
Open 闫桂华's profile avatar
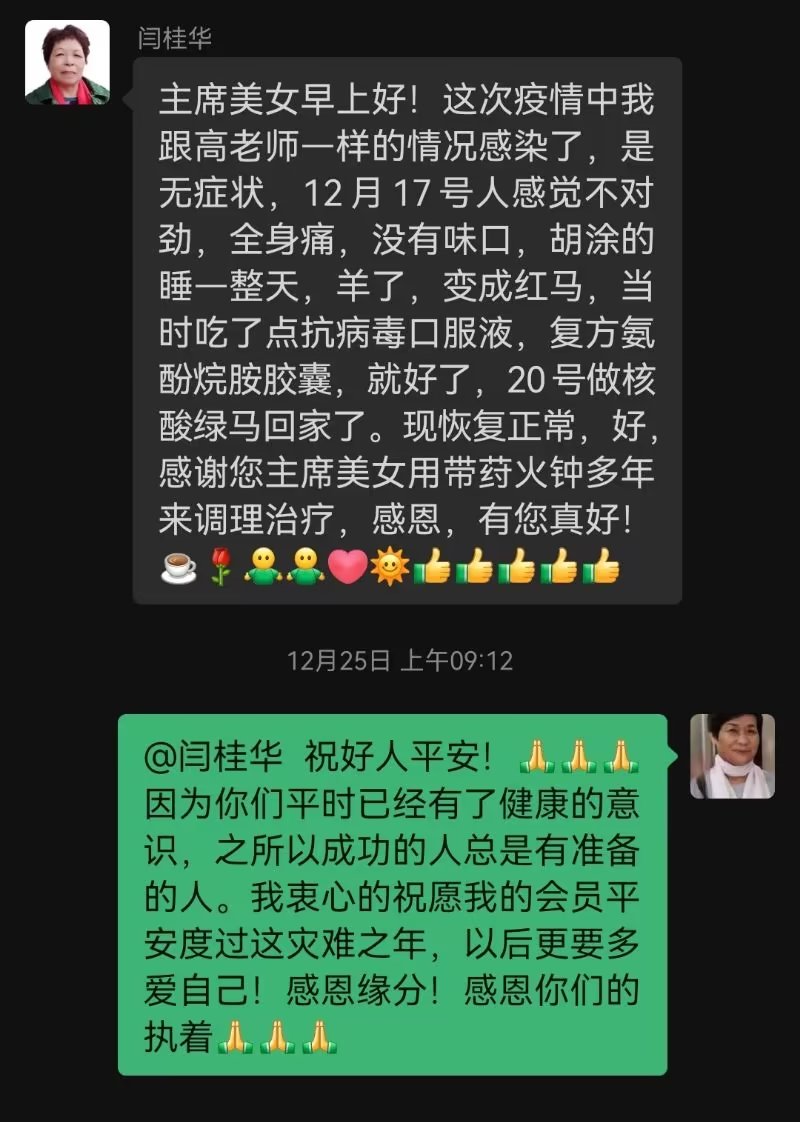click(x=67, y=62)
